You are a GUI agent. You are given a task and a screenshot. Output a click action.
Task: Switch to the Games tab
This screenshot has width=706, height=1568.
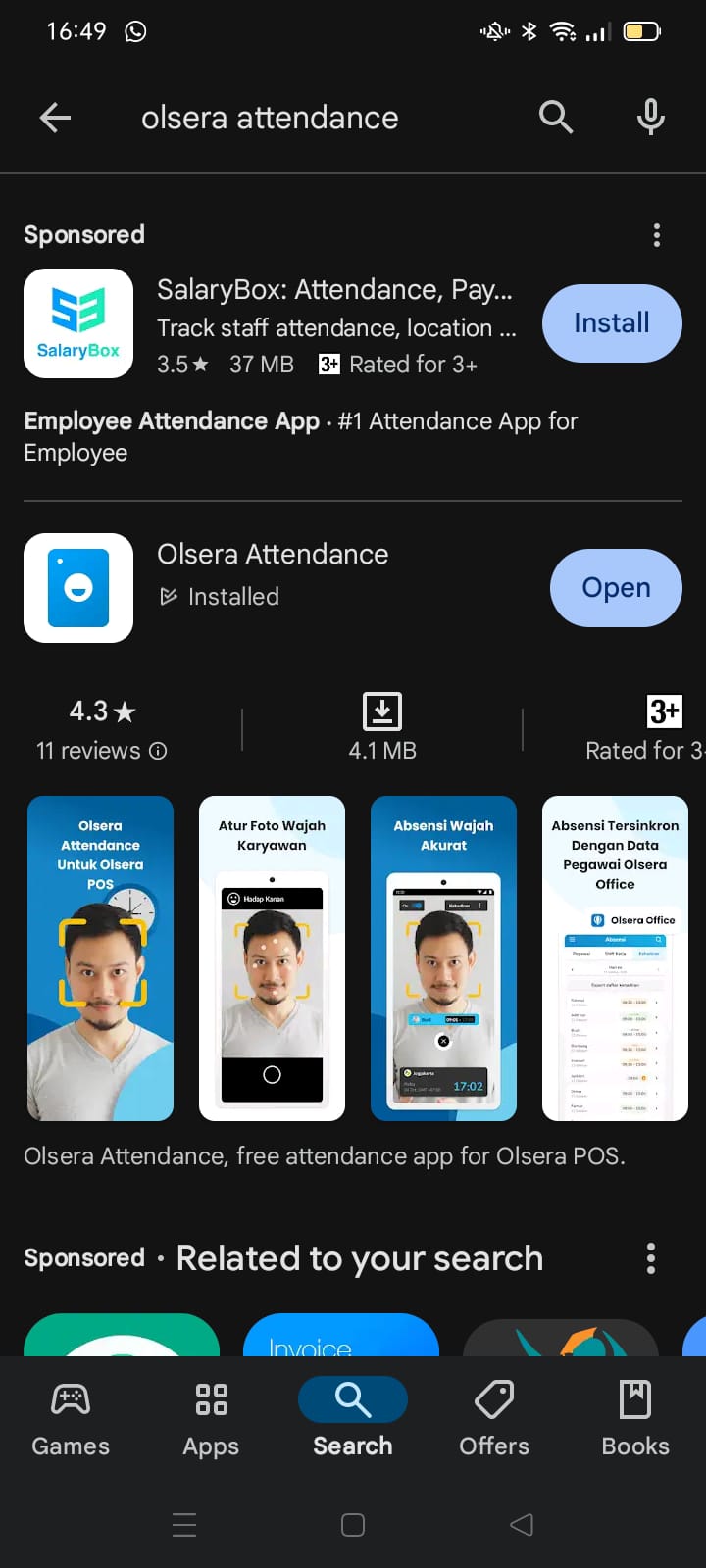(71, 1417)
